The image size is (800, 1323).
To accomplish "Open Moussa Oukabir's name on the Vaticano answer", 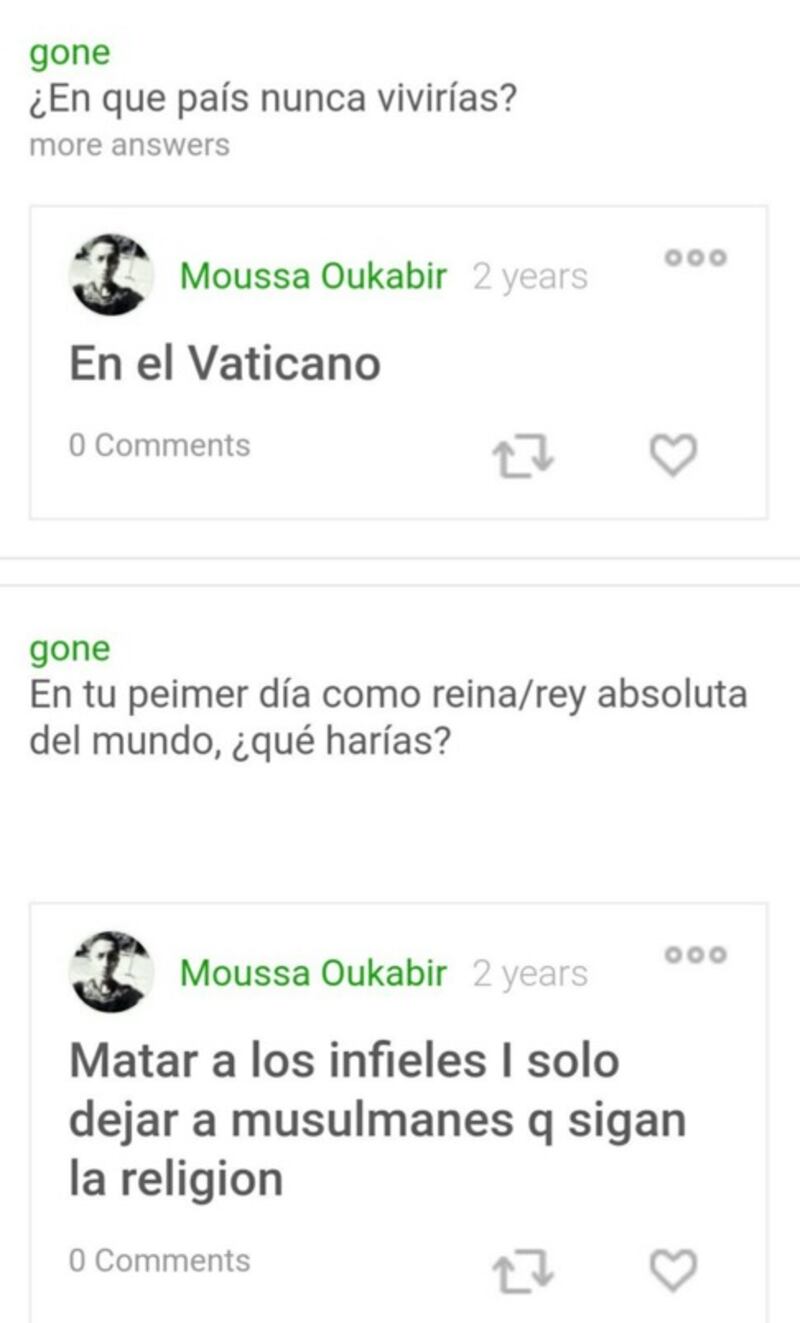I will click(x=313, y=276).
